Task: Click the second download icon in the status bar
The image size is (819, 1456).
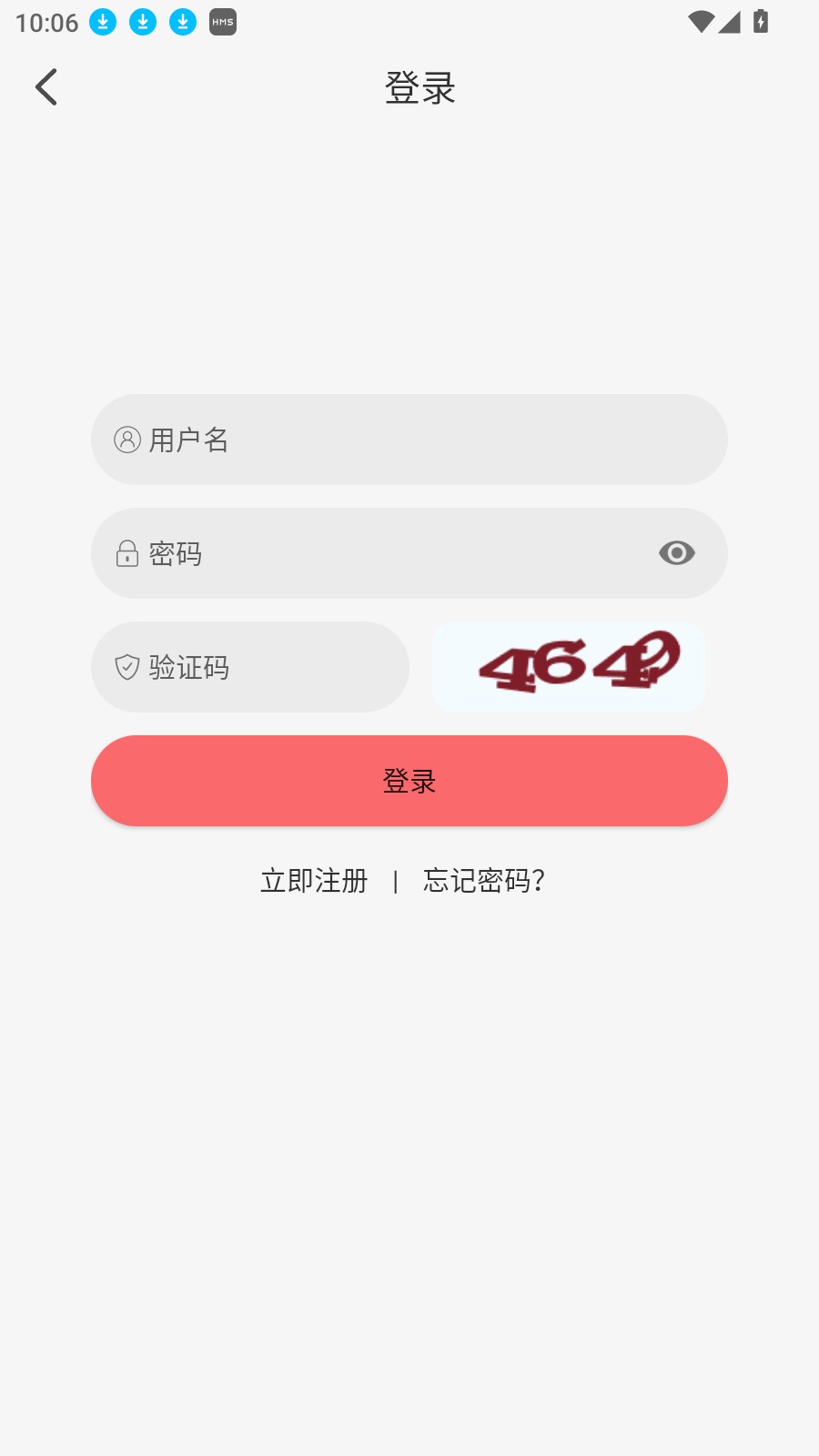Action: pos(143,20)
